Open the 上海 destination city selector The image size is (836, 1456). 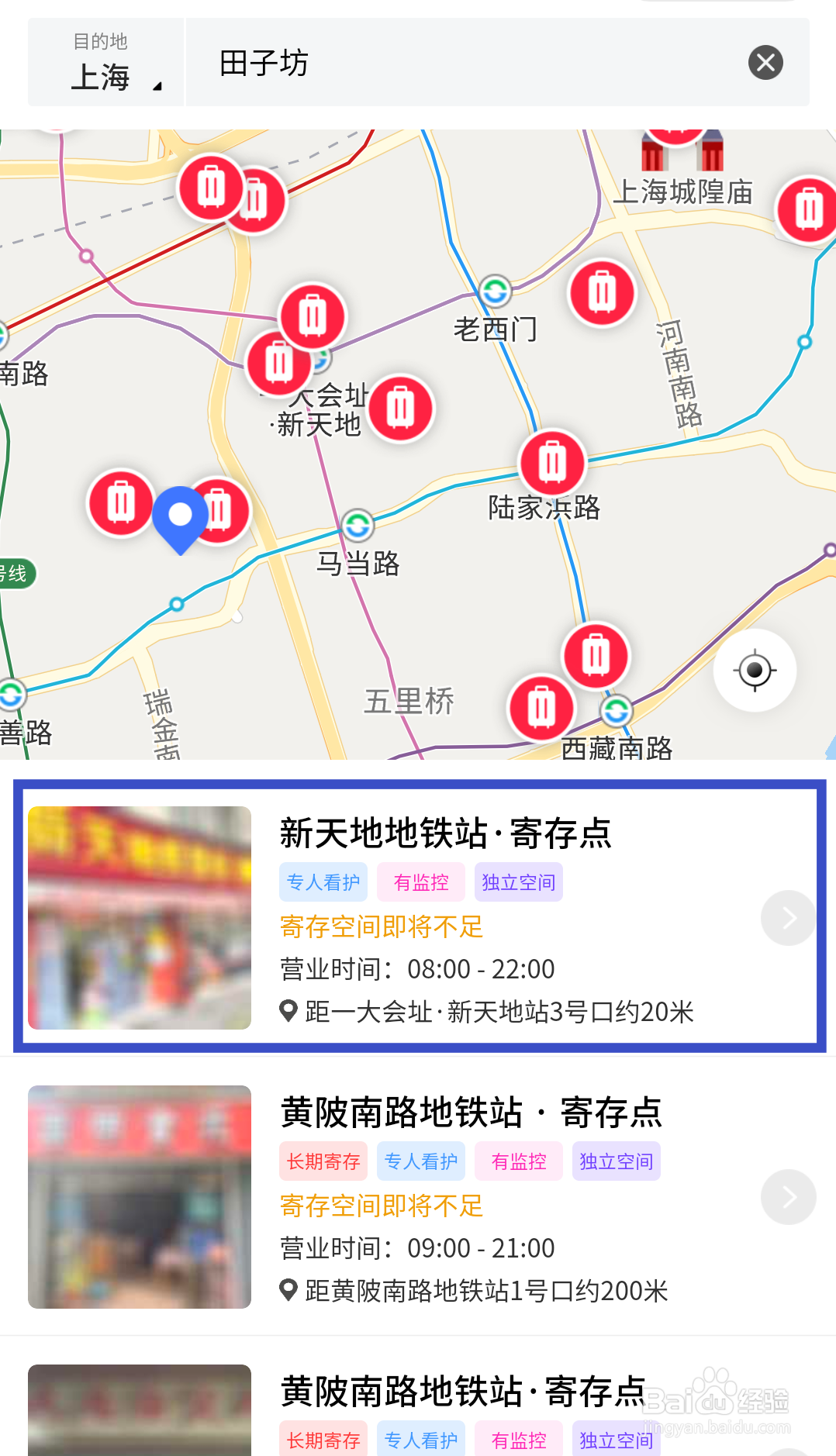[105, 75]
